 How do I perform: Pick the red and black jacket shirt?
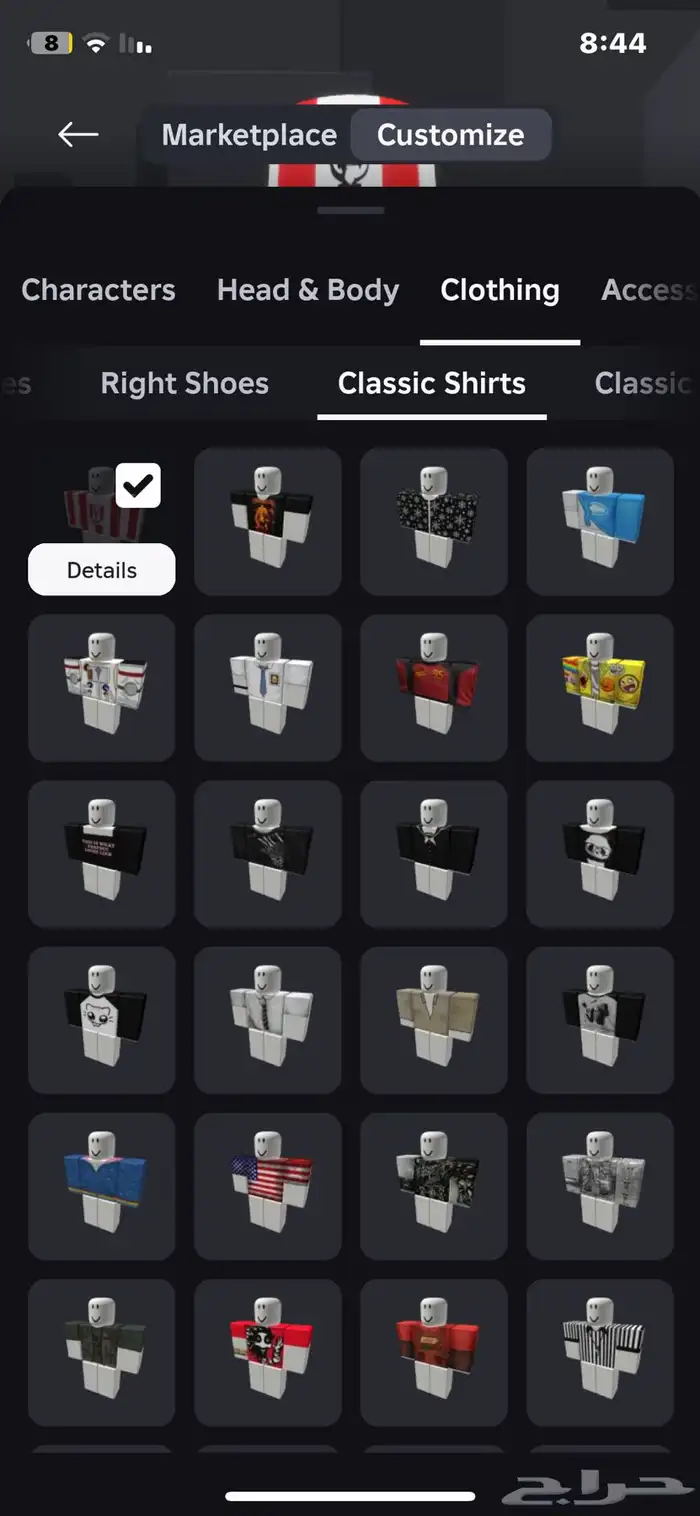point(434,687)
